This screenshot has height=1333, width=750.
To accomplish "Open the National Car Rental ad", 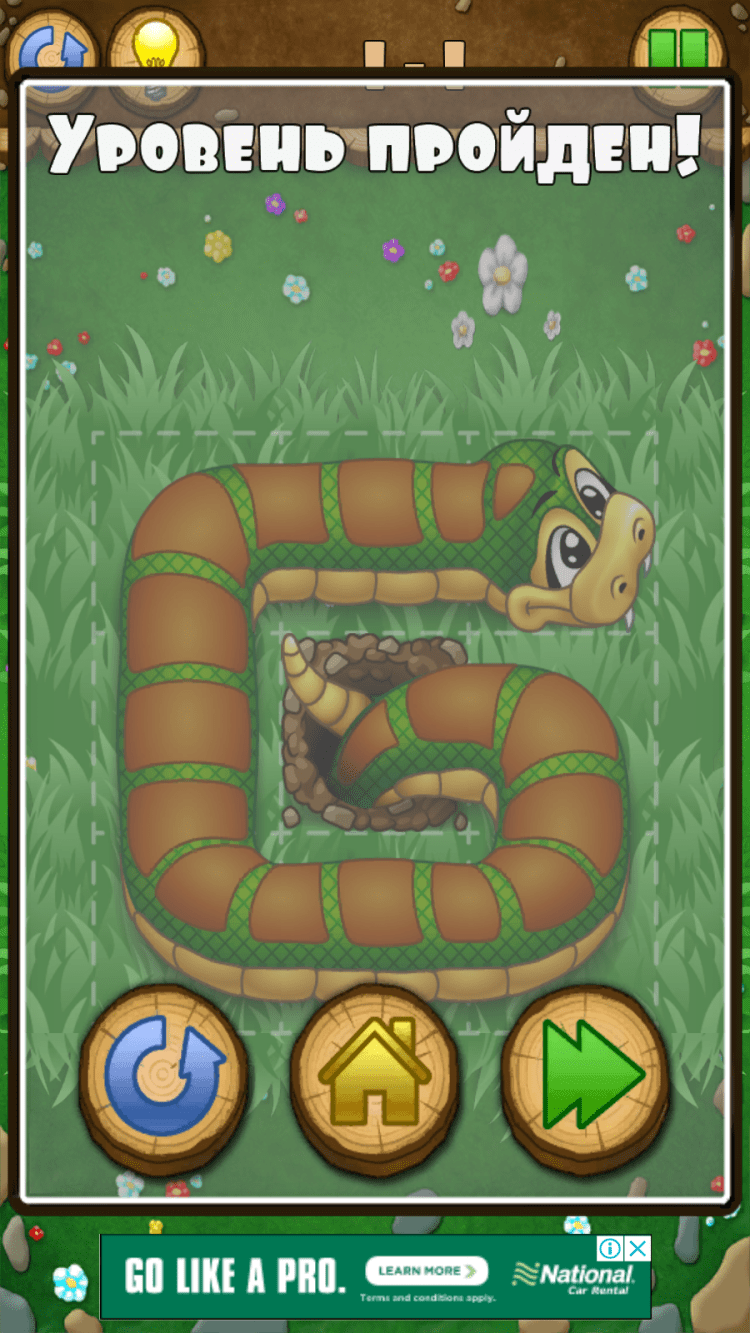I will click(x=573, y=1276).
